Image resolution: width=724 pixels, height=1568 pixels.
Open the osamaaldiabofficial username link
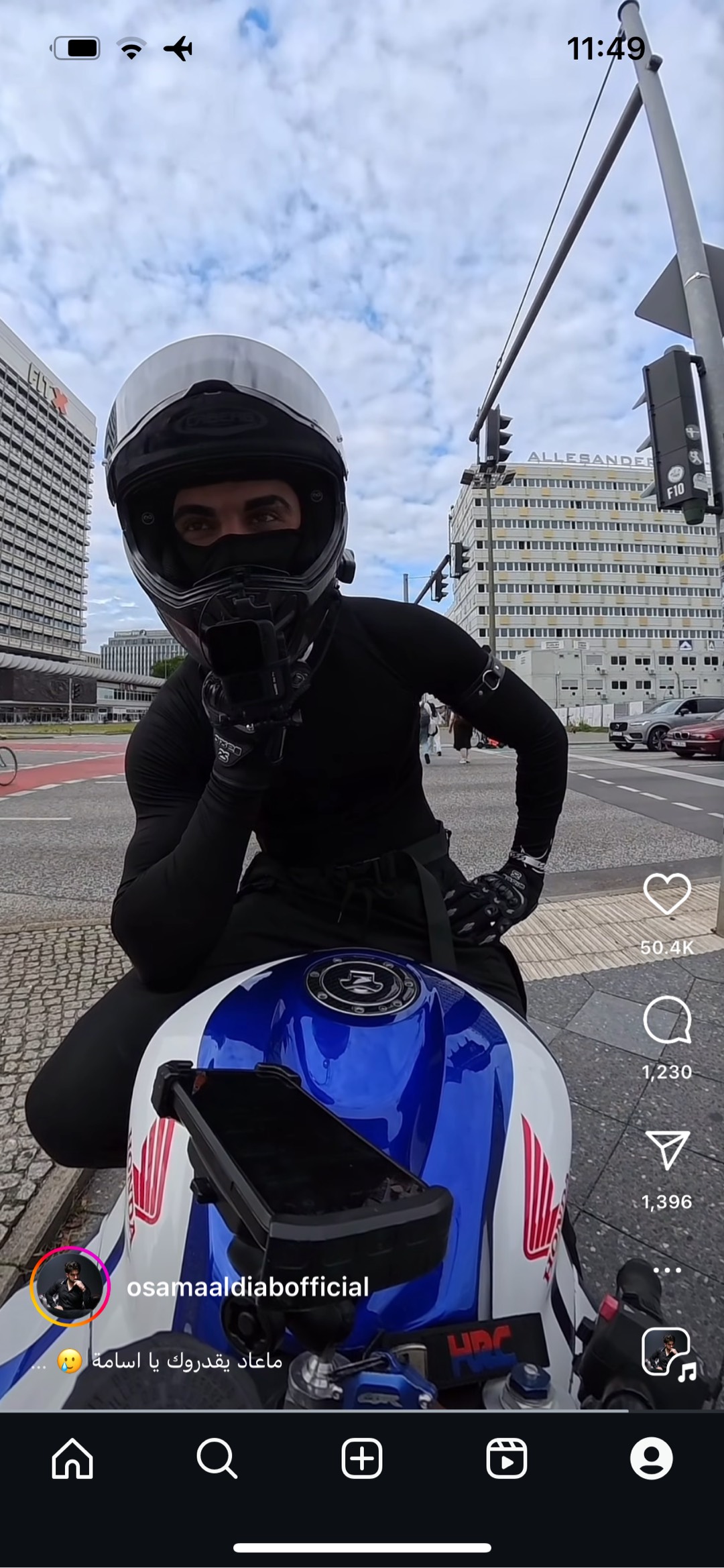click(247, 1287)
